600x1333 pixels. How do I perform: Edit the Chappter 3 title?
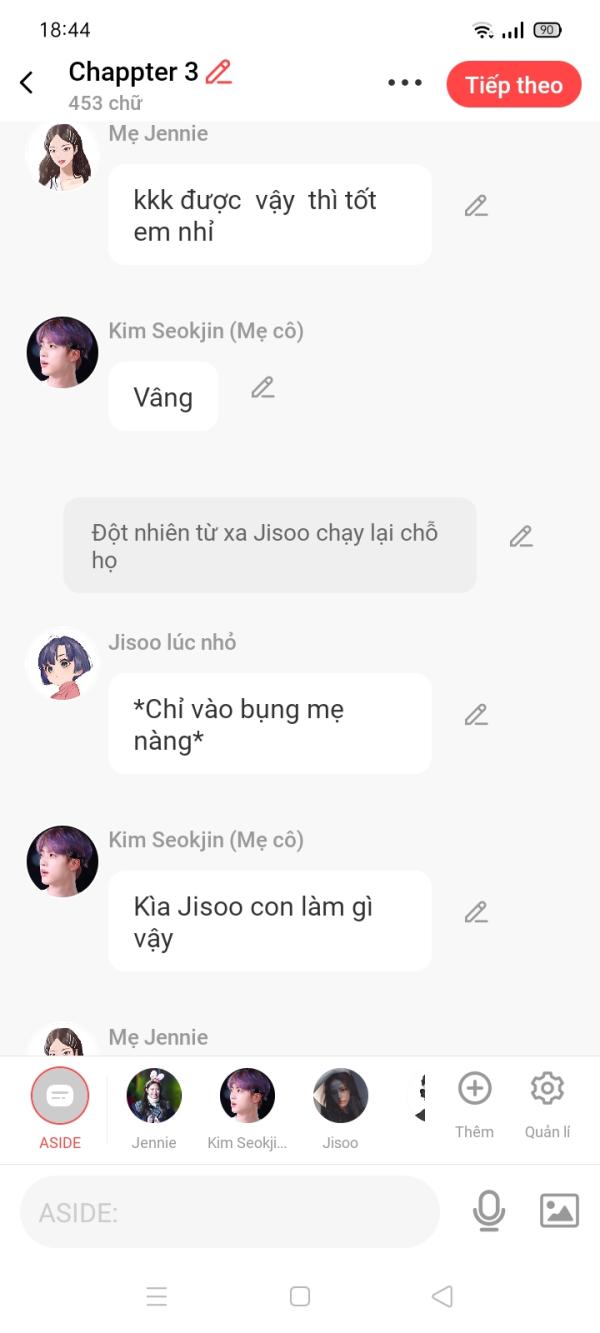point(218,72)
